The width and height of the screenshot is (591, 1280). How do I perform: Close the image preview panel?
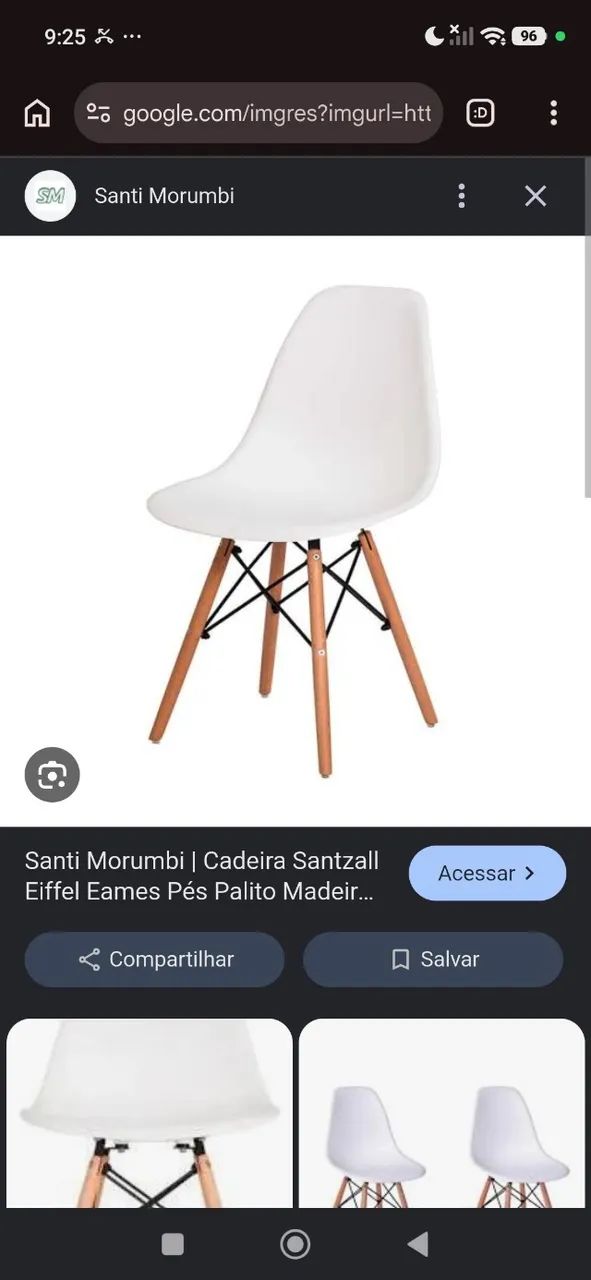(536, 196)
